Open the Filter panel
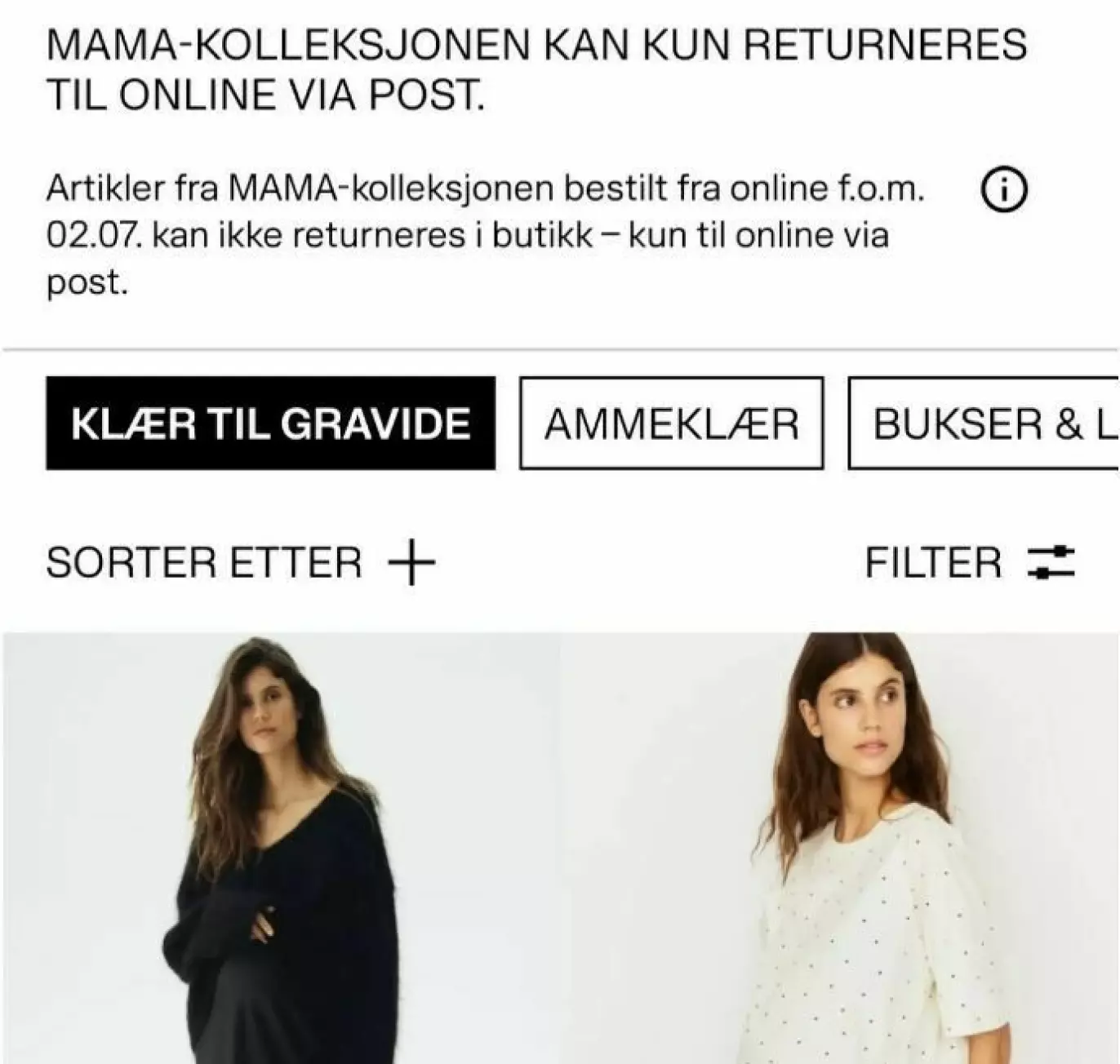The width and height of the screenshot is (1120, 1064). pos(970,563)
